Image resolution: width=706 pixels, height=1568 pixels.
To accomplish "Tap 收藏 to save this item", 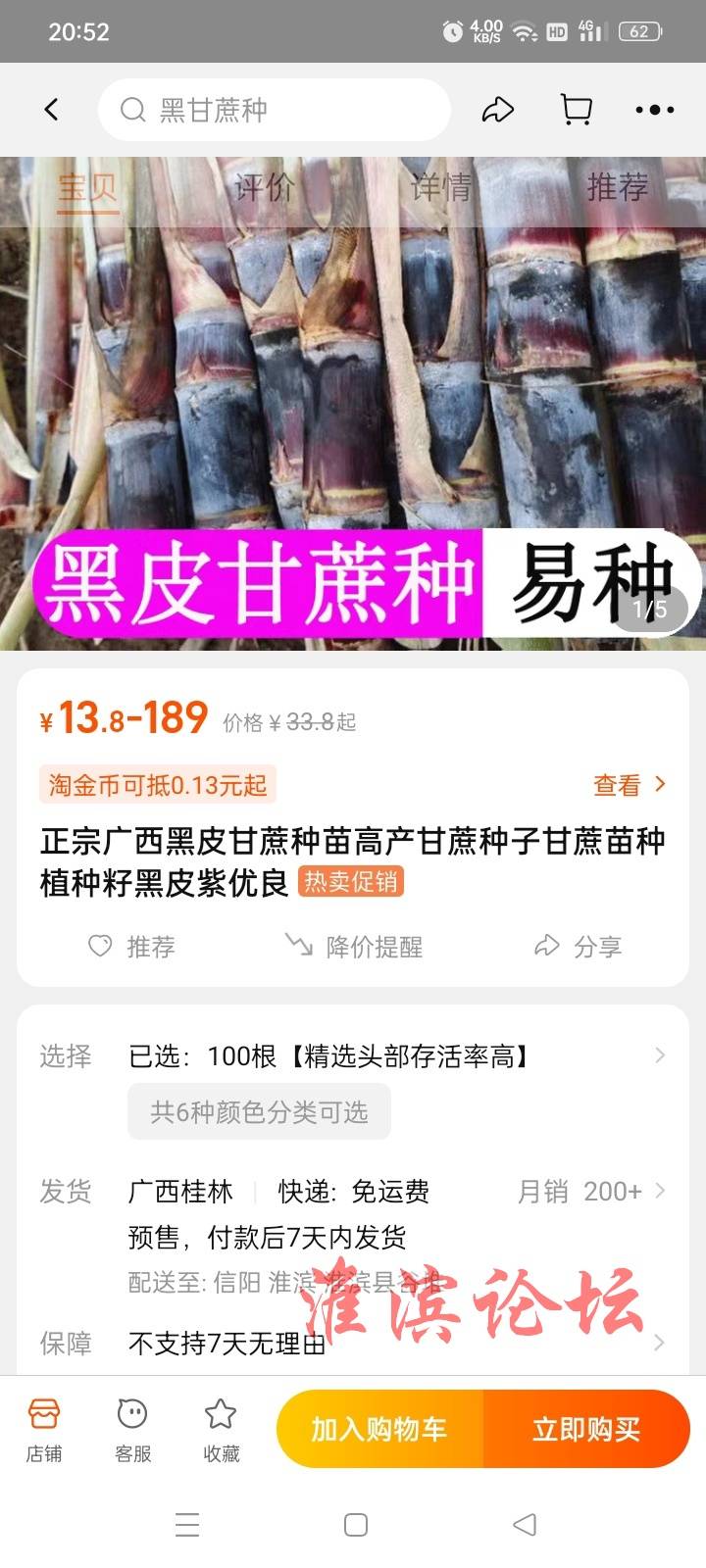I will click(x=221, y=1429).
